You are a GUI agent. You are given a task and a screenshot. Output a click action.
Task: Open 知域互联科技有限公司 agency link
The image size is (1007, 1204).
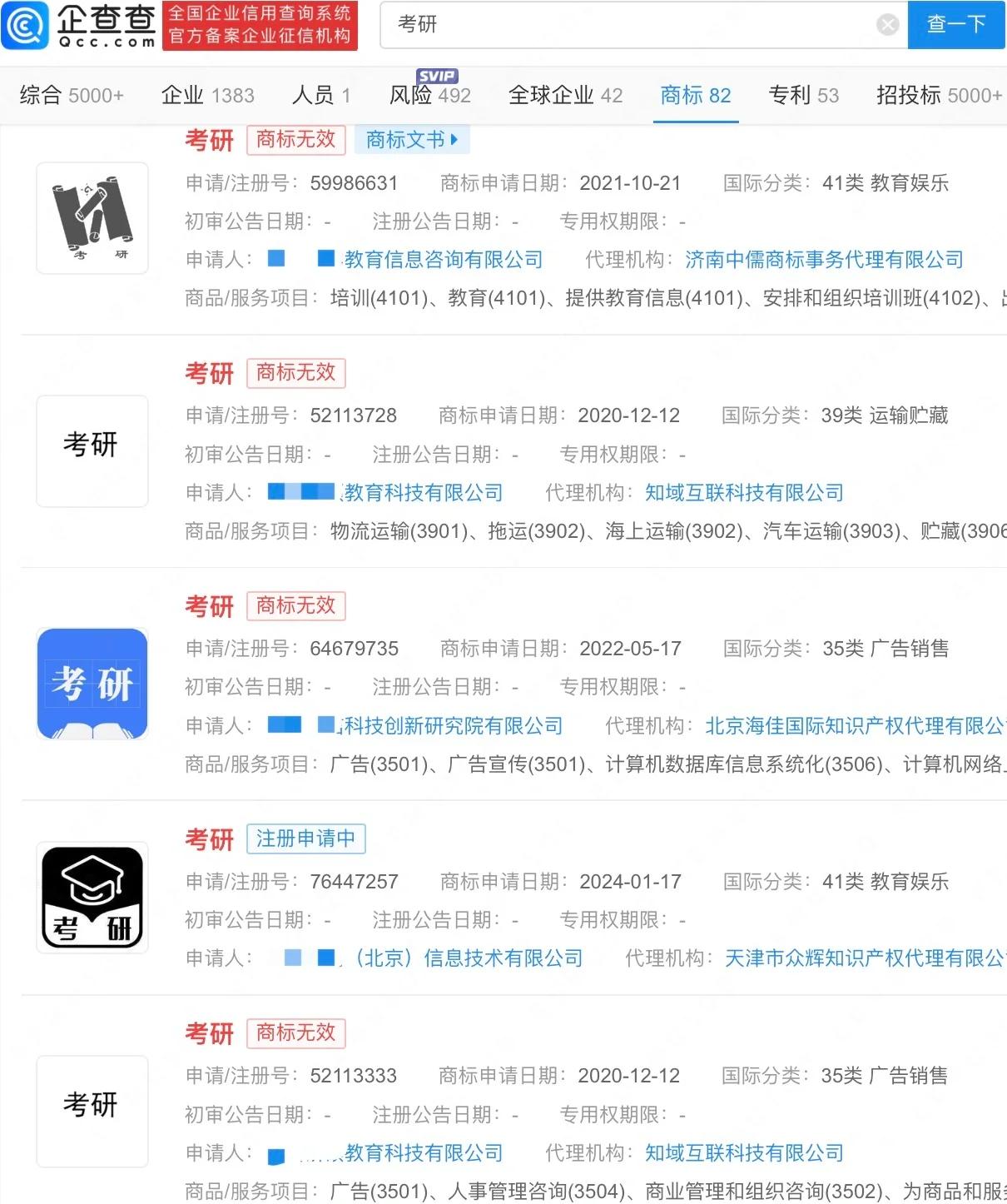[x=743, y=492]
